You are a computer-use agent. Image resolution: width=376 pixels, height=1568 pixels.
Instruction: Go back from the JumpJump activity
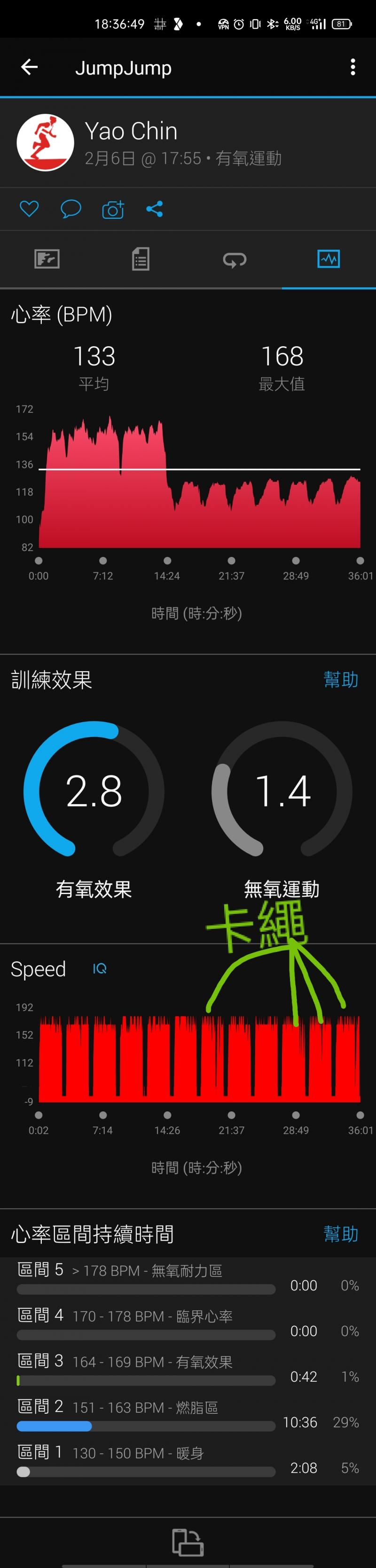[29, 67]
